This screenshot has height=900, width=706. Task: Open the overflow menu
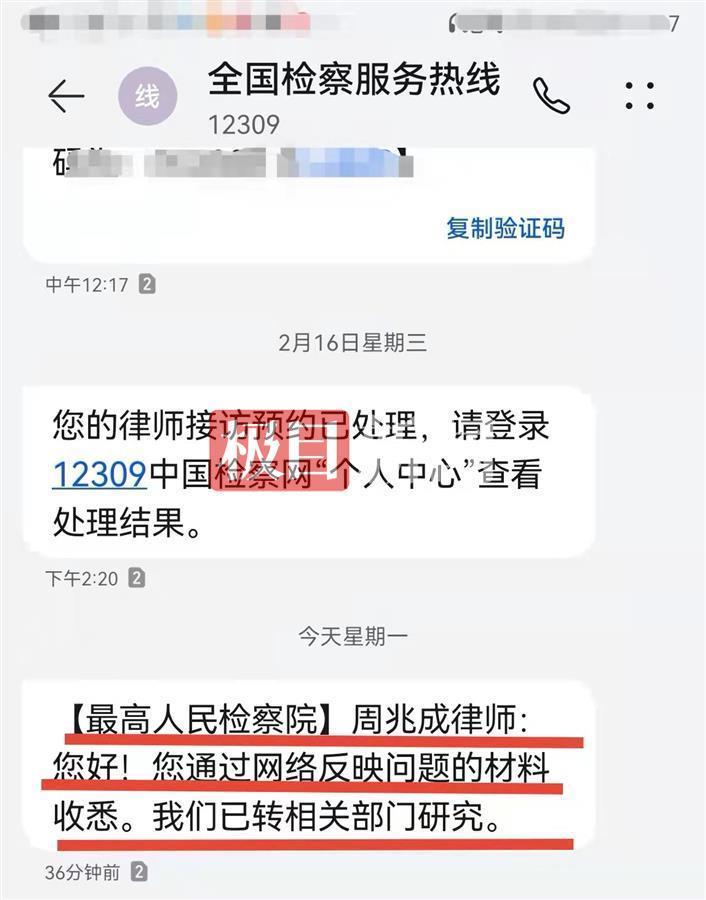(x=639, y=96)
